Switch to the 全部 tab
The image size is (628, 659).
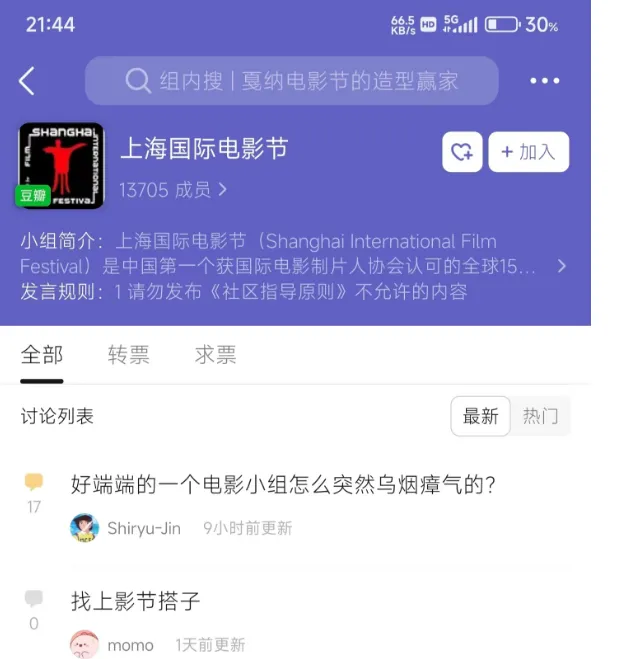[42, 355]
